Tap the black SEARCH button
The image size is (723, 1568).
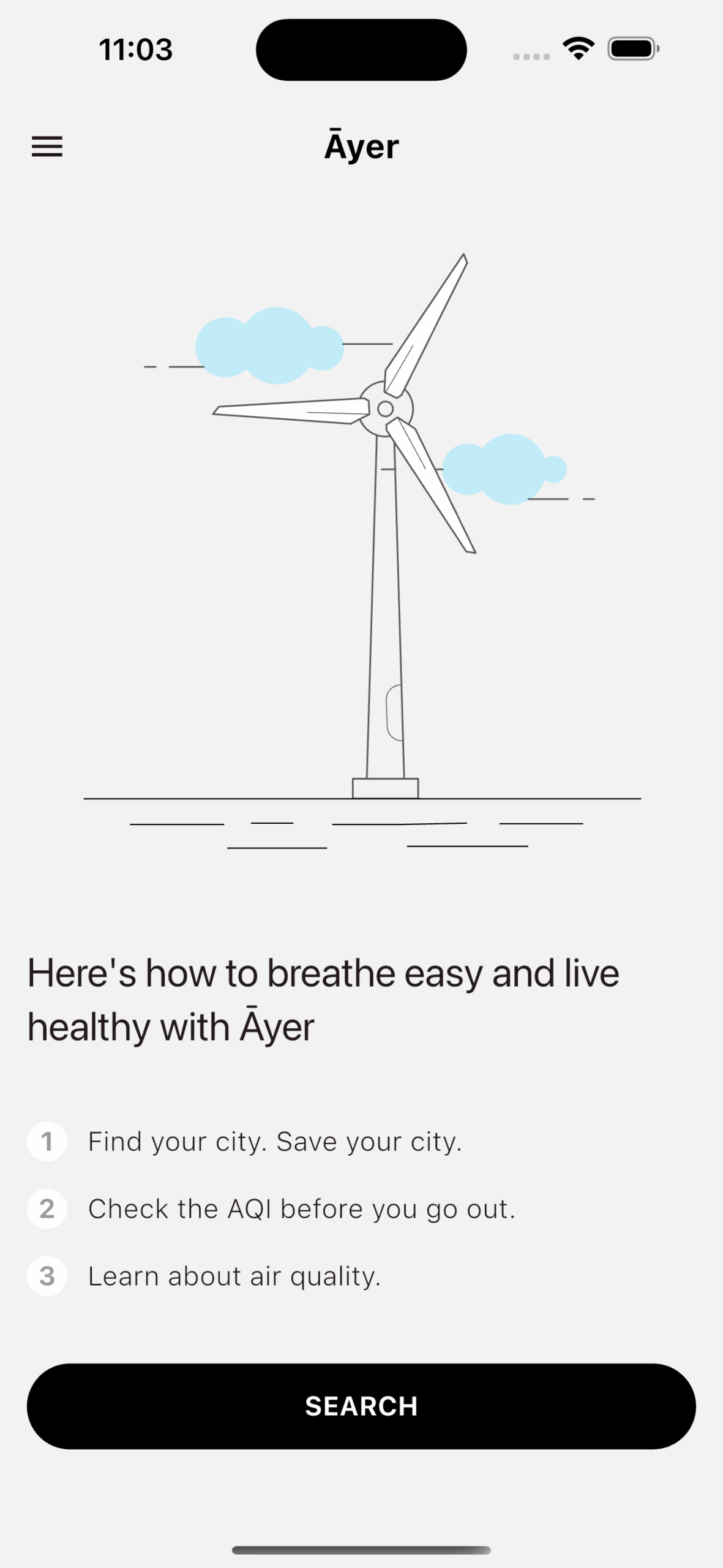(361, 1406)
